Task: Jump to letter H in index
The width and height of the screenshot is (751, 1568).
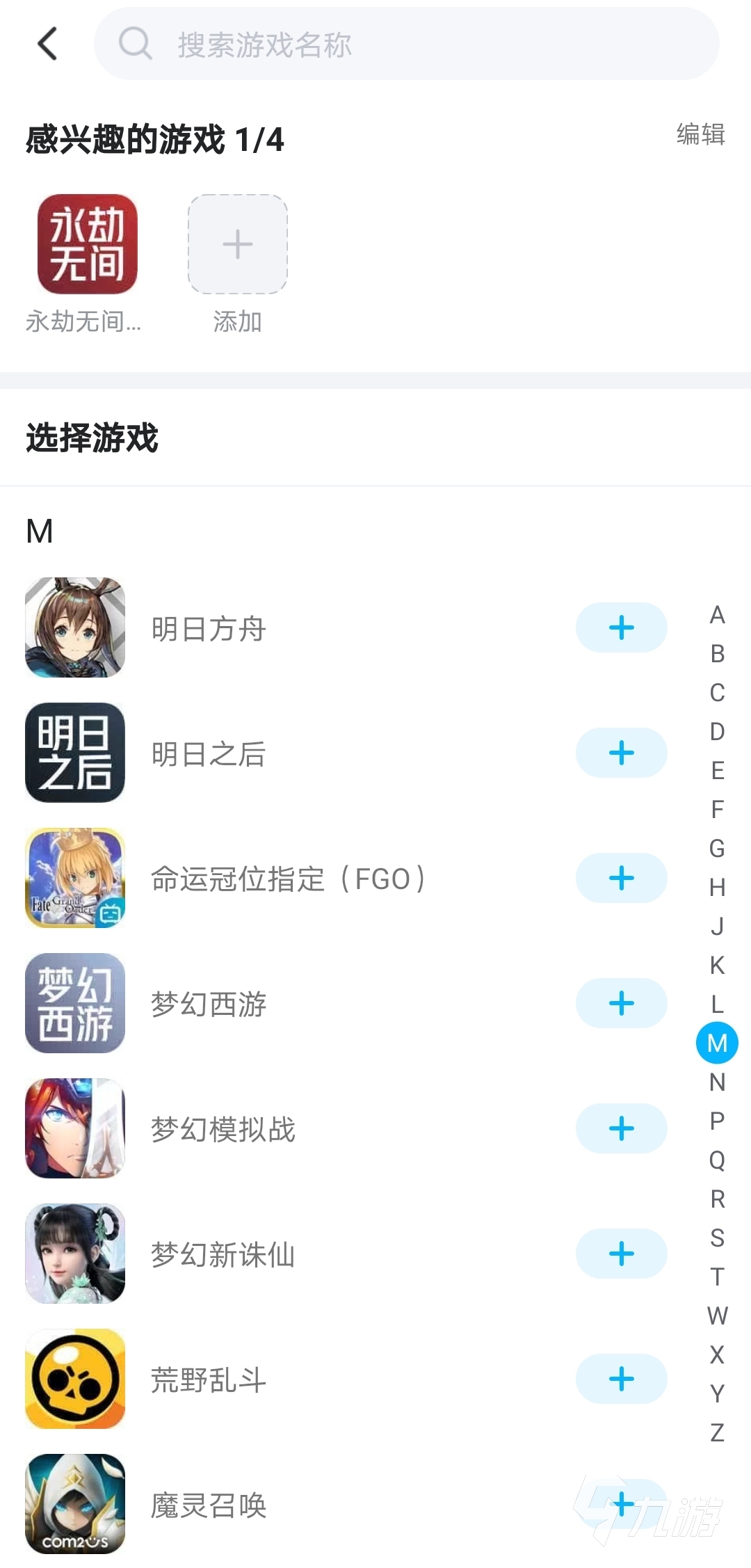Action: (717, 888)
